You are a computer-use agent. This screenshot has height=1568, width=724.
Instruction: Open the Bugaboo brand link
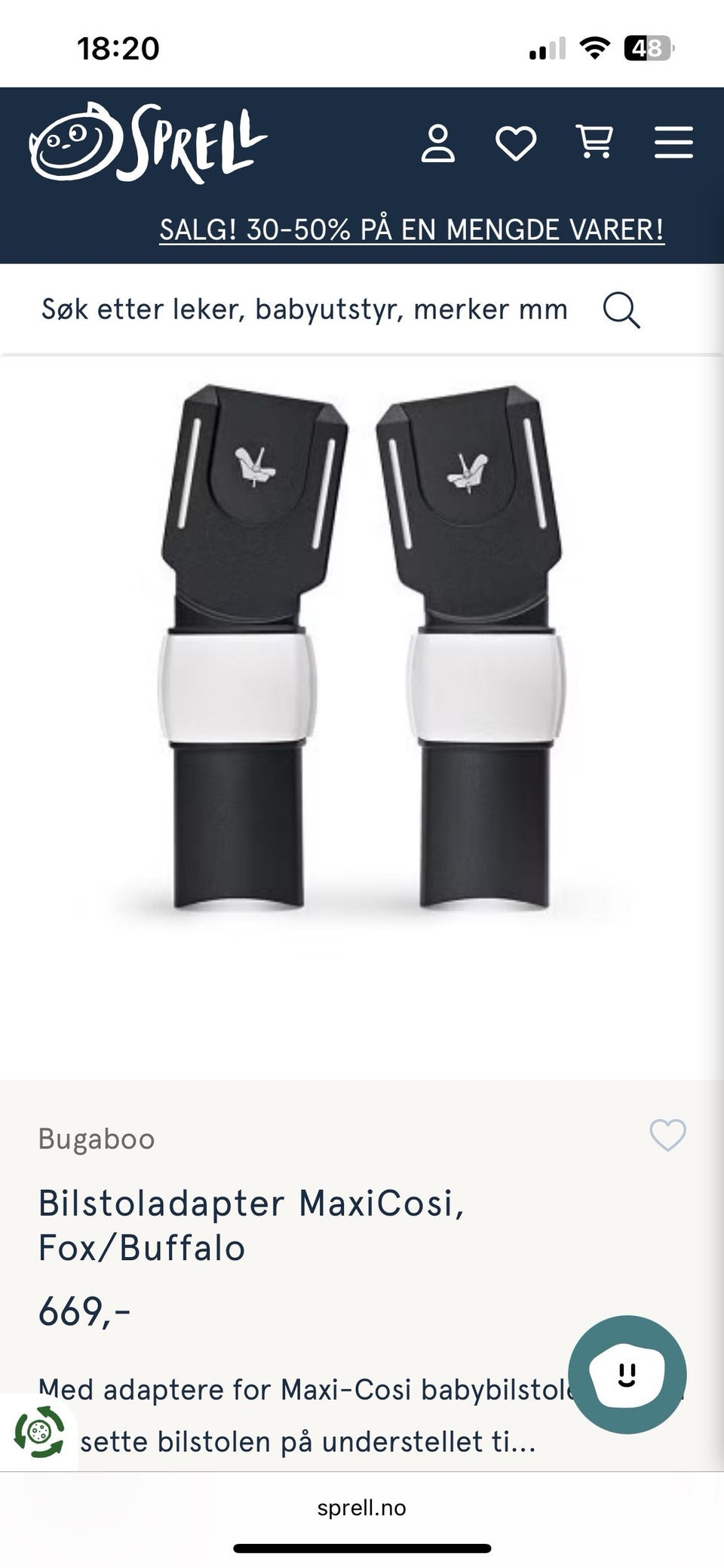97,1139
